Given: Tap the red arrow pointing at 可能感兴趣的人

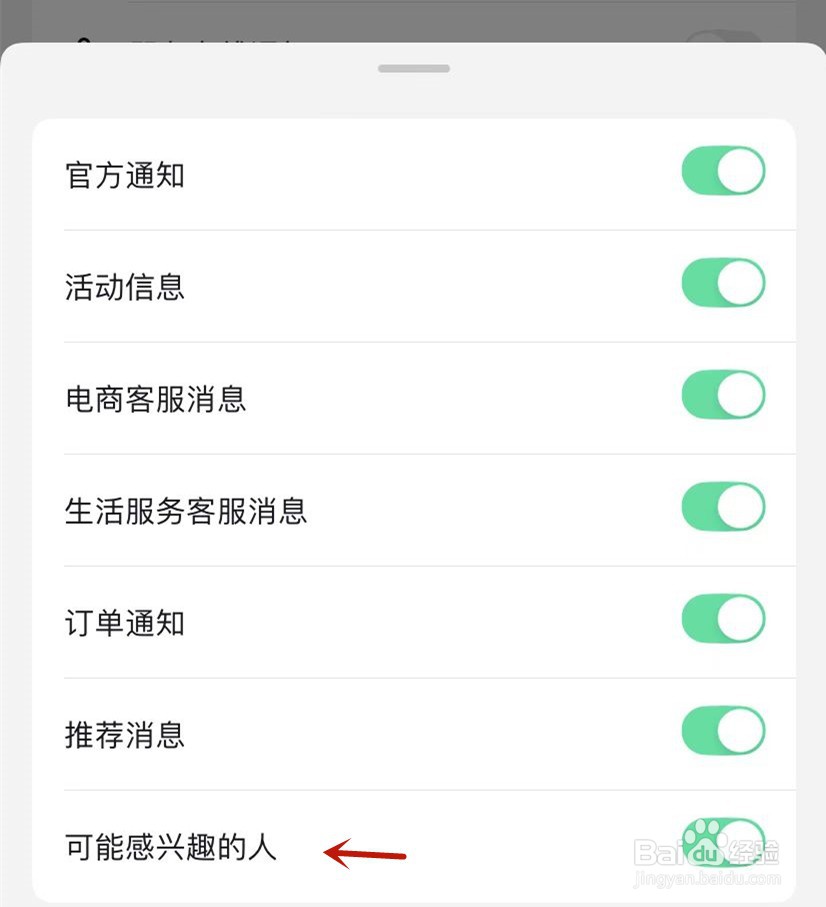Looking at the screenshot, I should click(367, 853).
